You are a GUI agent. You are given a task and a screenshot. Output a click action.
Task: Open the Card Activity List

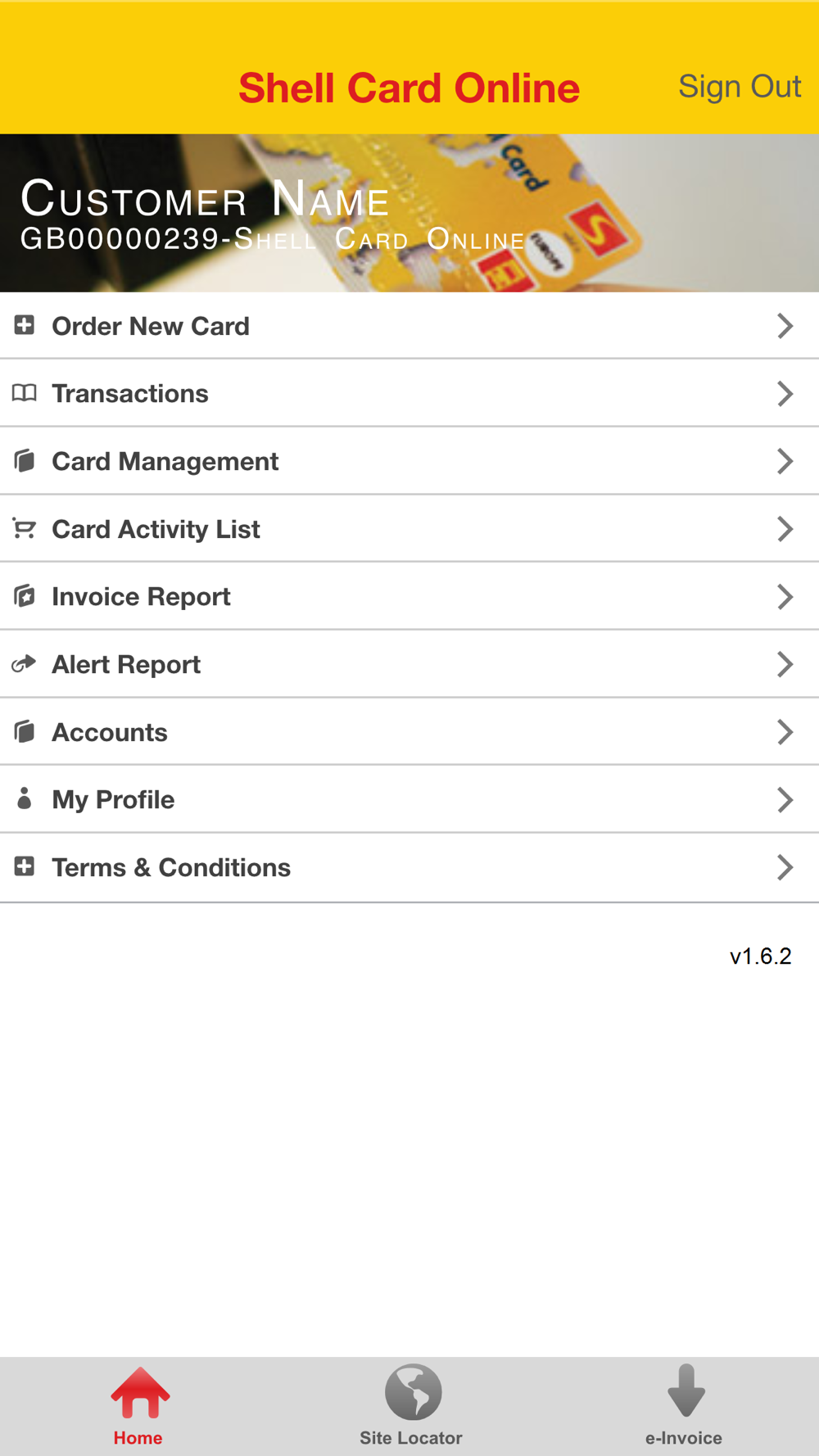409,529
